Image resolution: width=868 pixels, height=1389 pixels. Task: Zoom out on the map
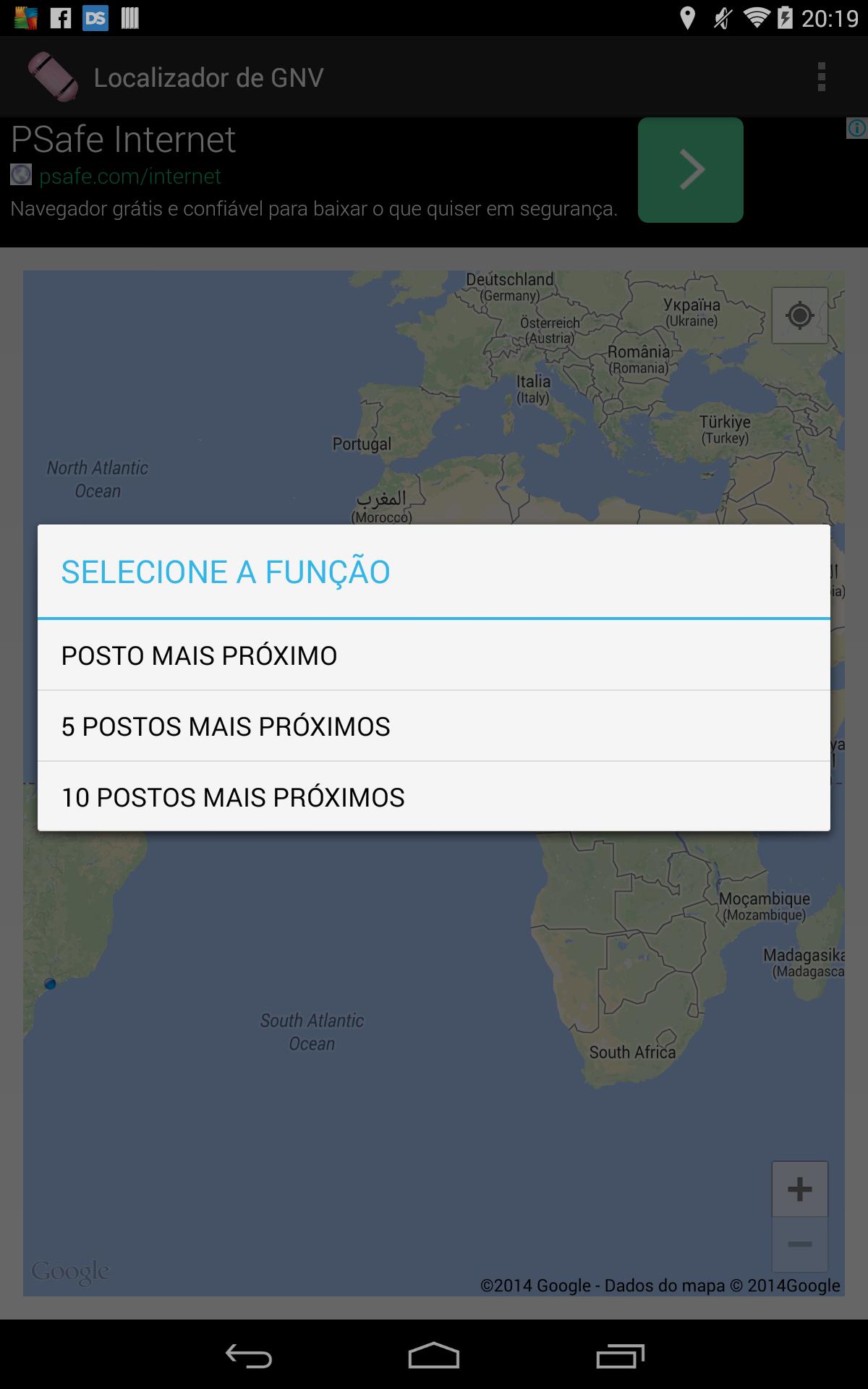[x=799, y=1244]
